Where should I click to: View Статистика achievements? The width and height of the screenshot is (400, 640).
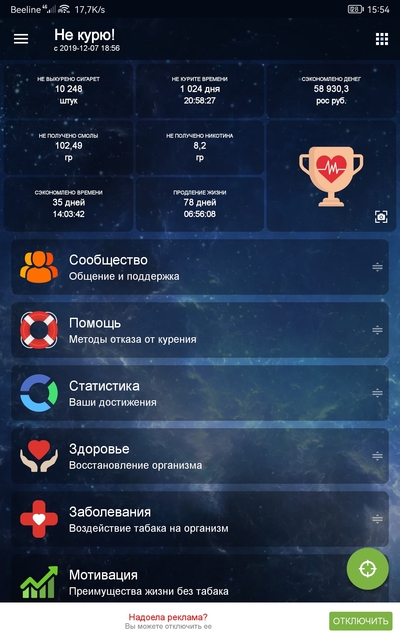200,393
